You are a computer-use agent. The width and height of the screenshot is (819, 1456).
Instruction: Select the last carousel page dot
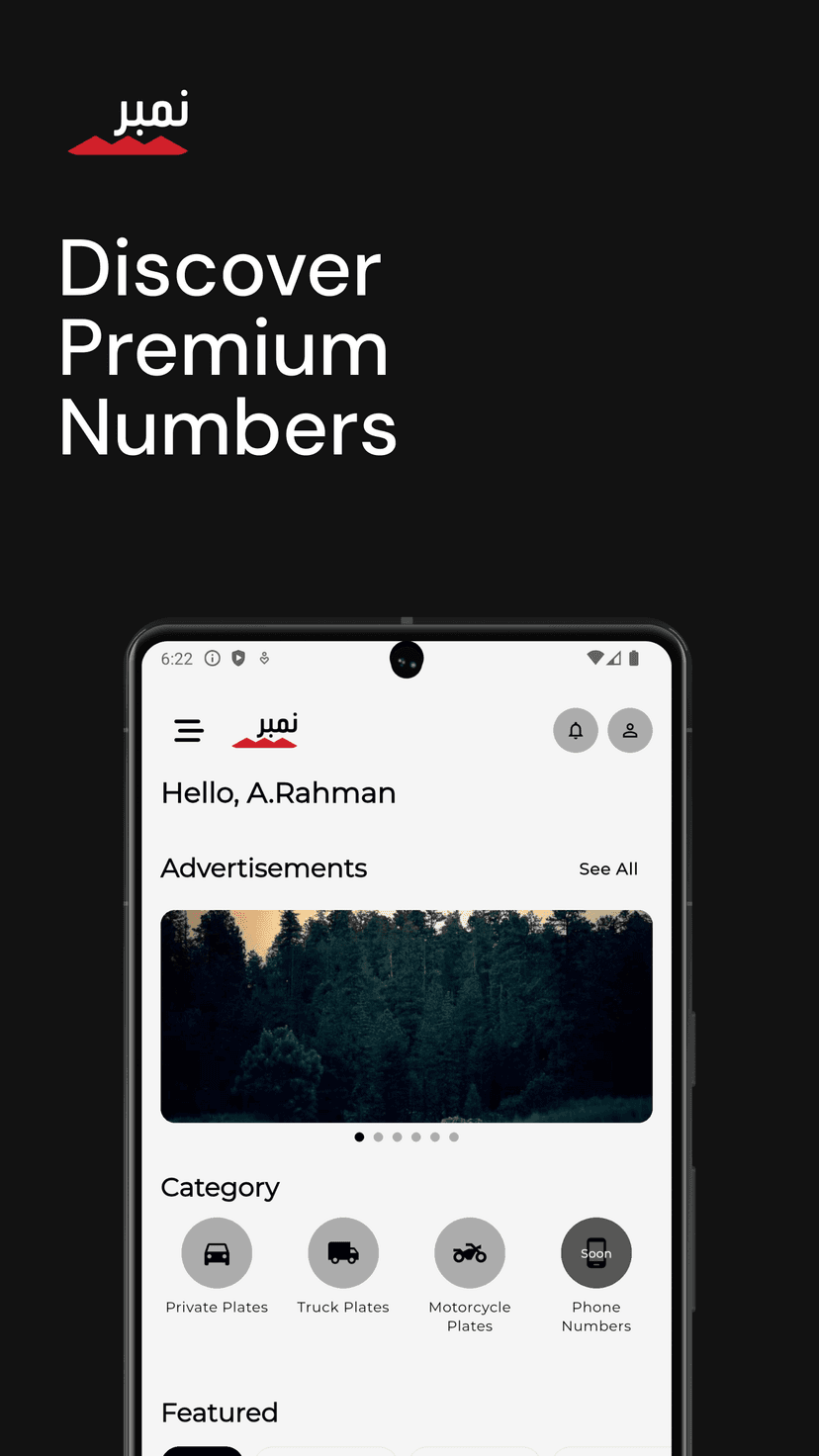coord(454,1137)
